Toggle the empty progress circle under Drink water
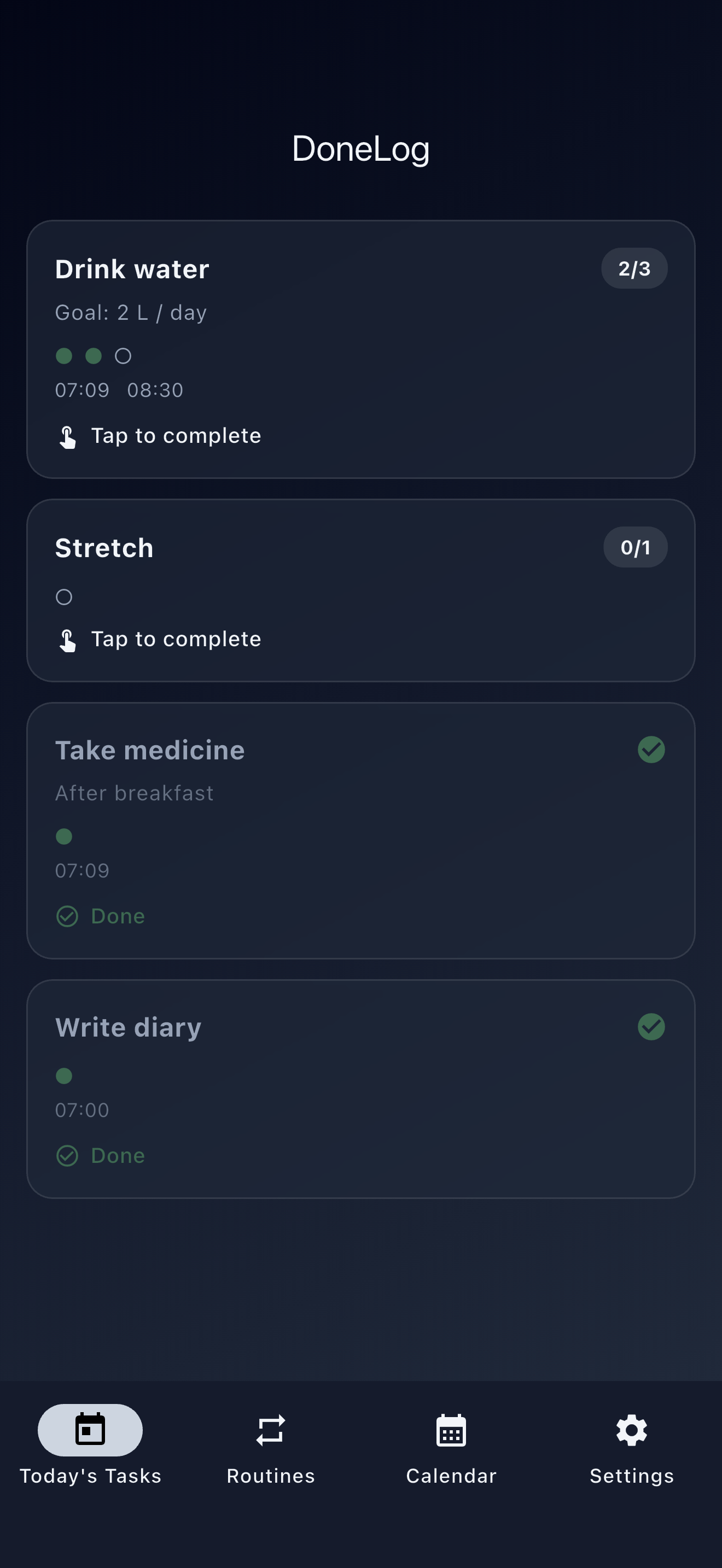Screen dimensions: 722x1568 coord(122,356)
